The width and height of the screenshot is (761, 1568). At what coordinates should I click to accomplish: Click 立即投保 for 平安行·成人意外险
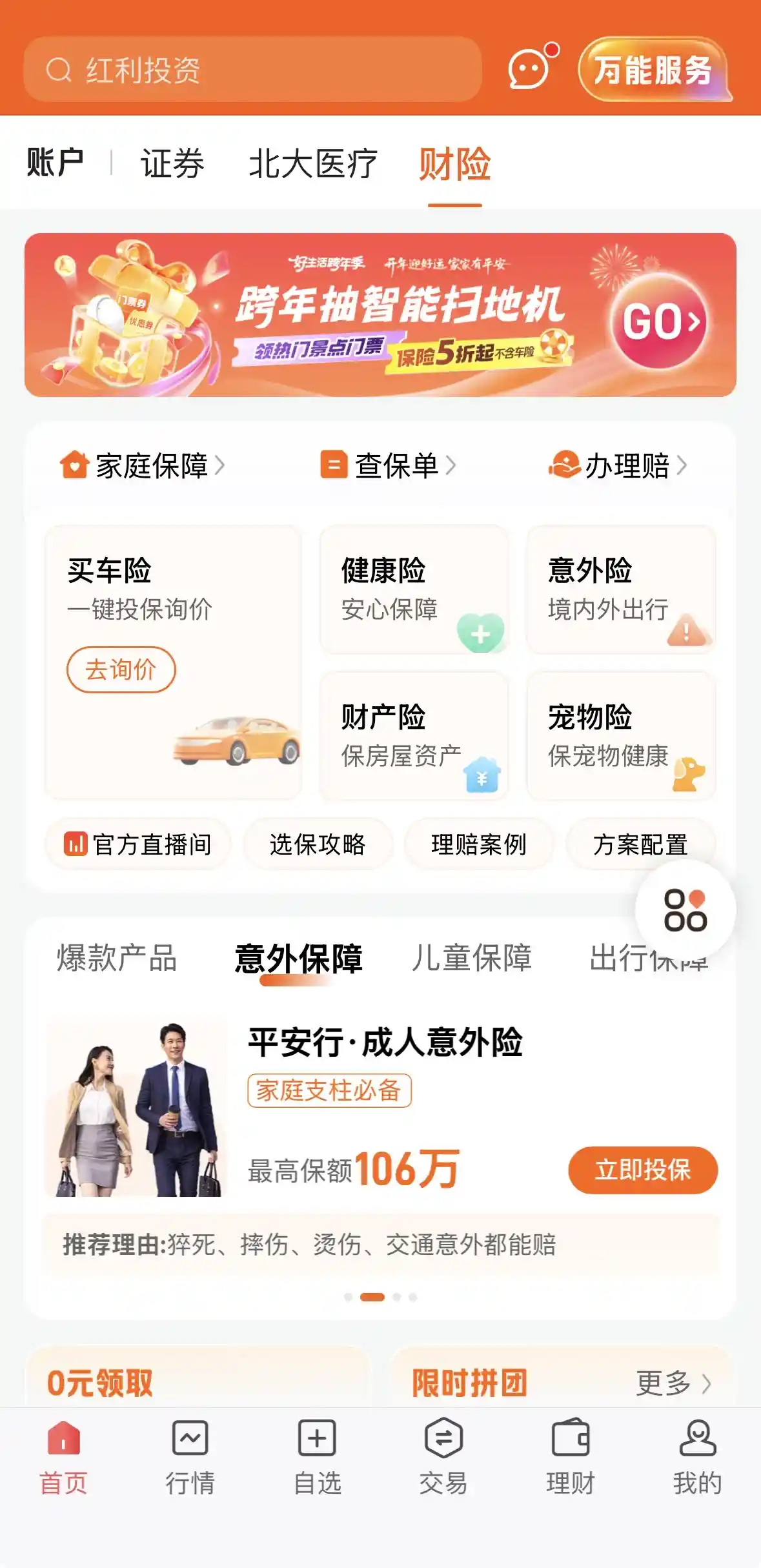(x=644, y=1171)
